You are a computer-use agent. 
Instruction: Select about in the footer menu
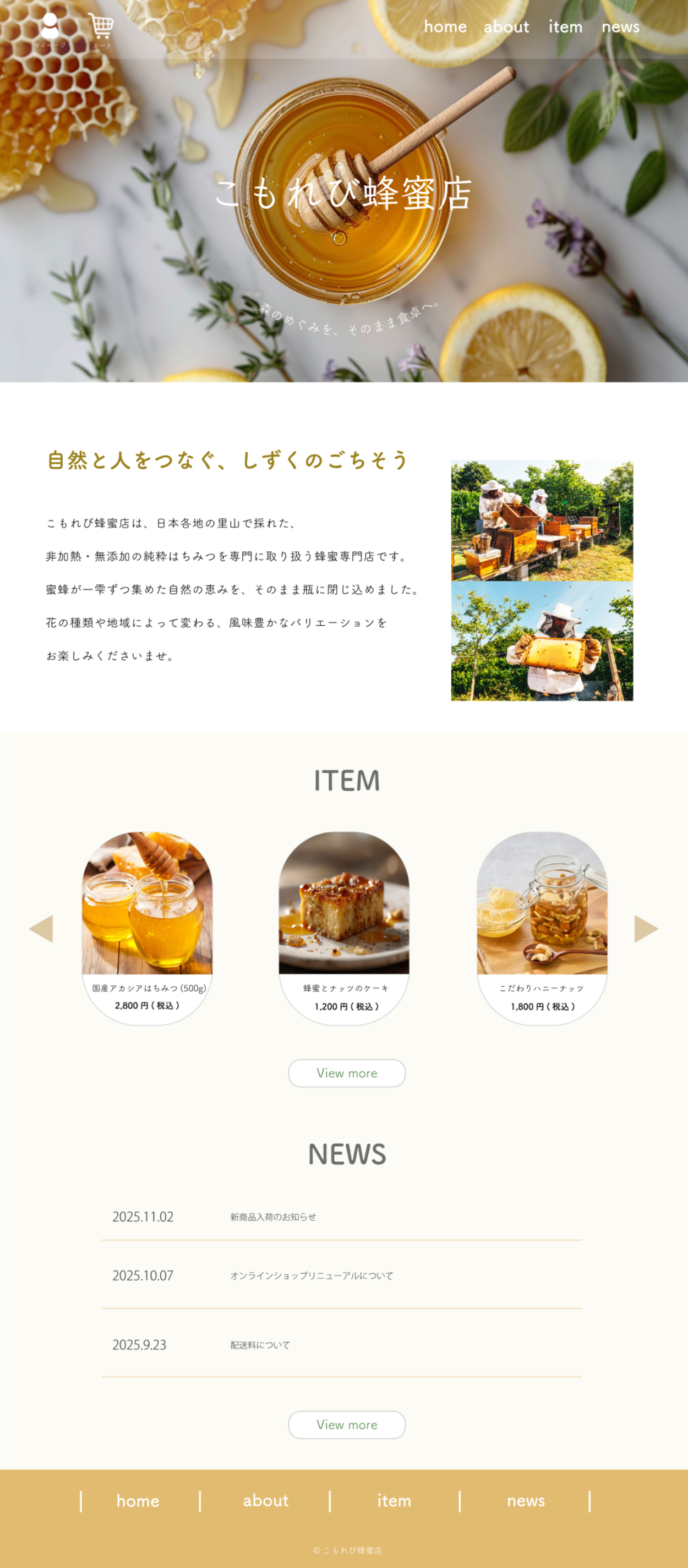tap(265, 1501)
